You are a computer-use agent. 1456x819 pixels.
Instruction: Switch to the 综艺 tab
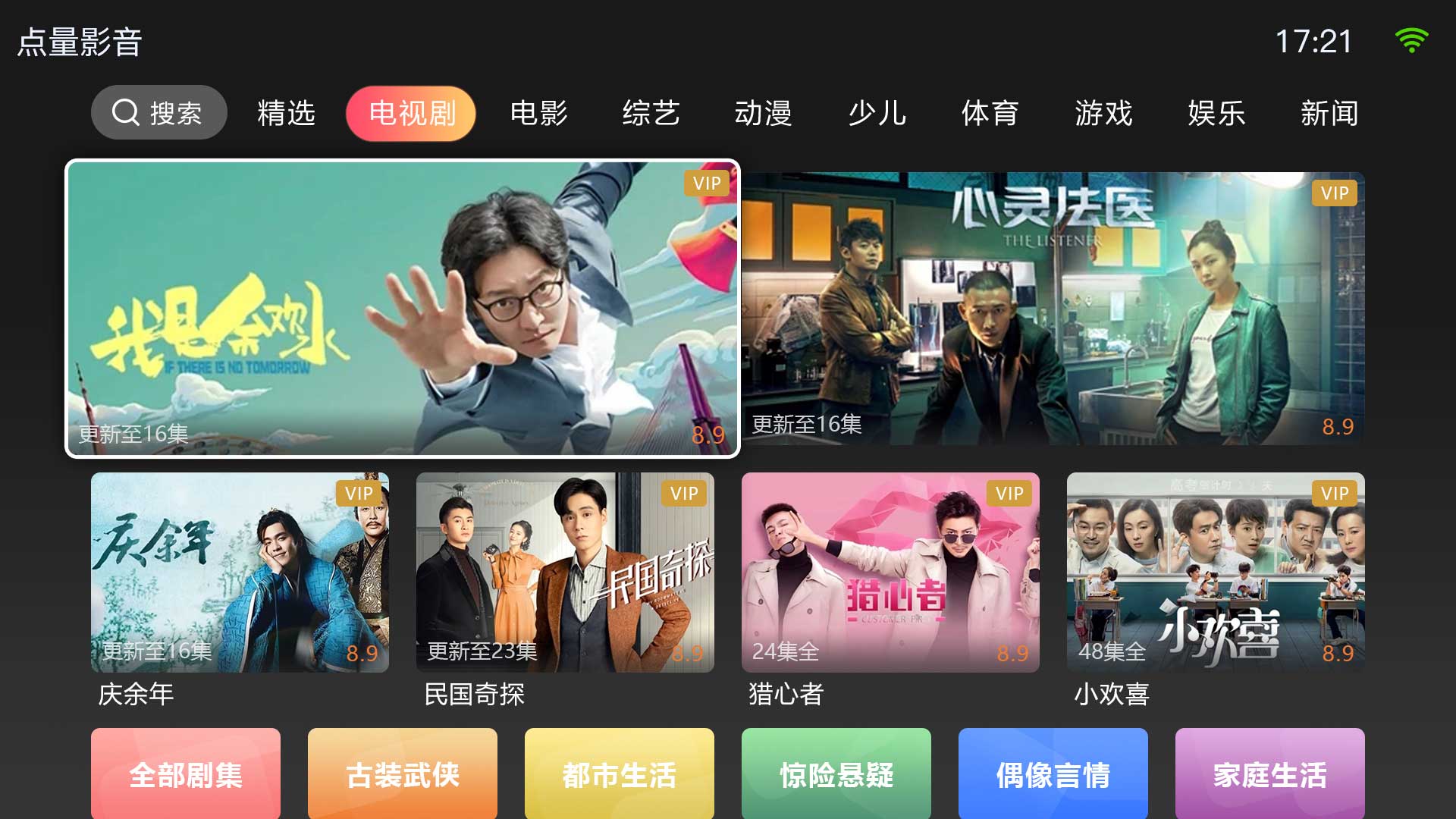coord(651,113)
